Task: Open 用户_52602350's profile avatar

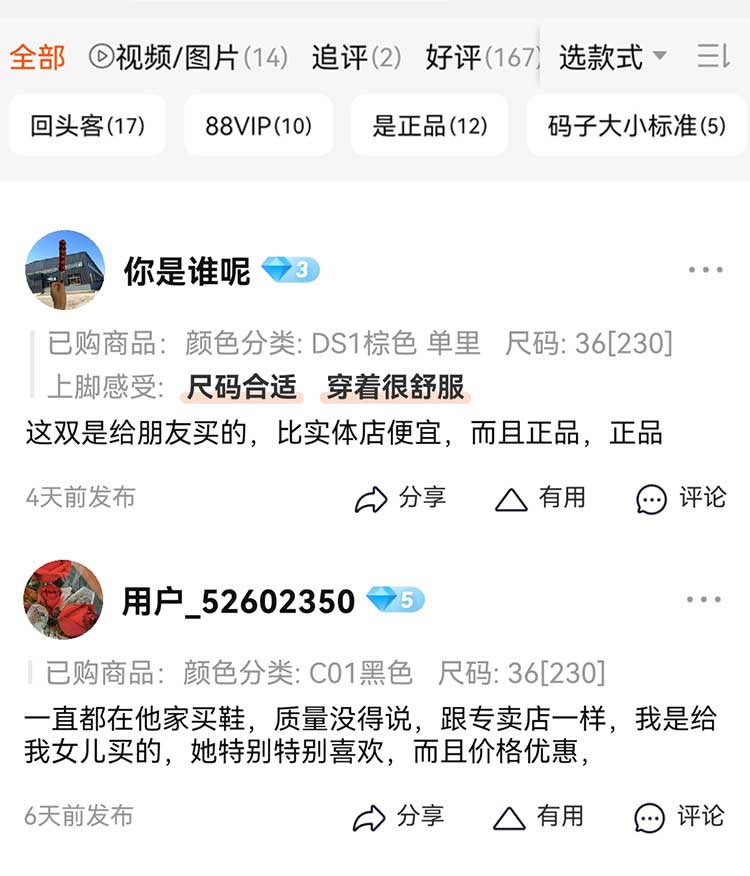Action: [x=63, y=599]
